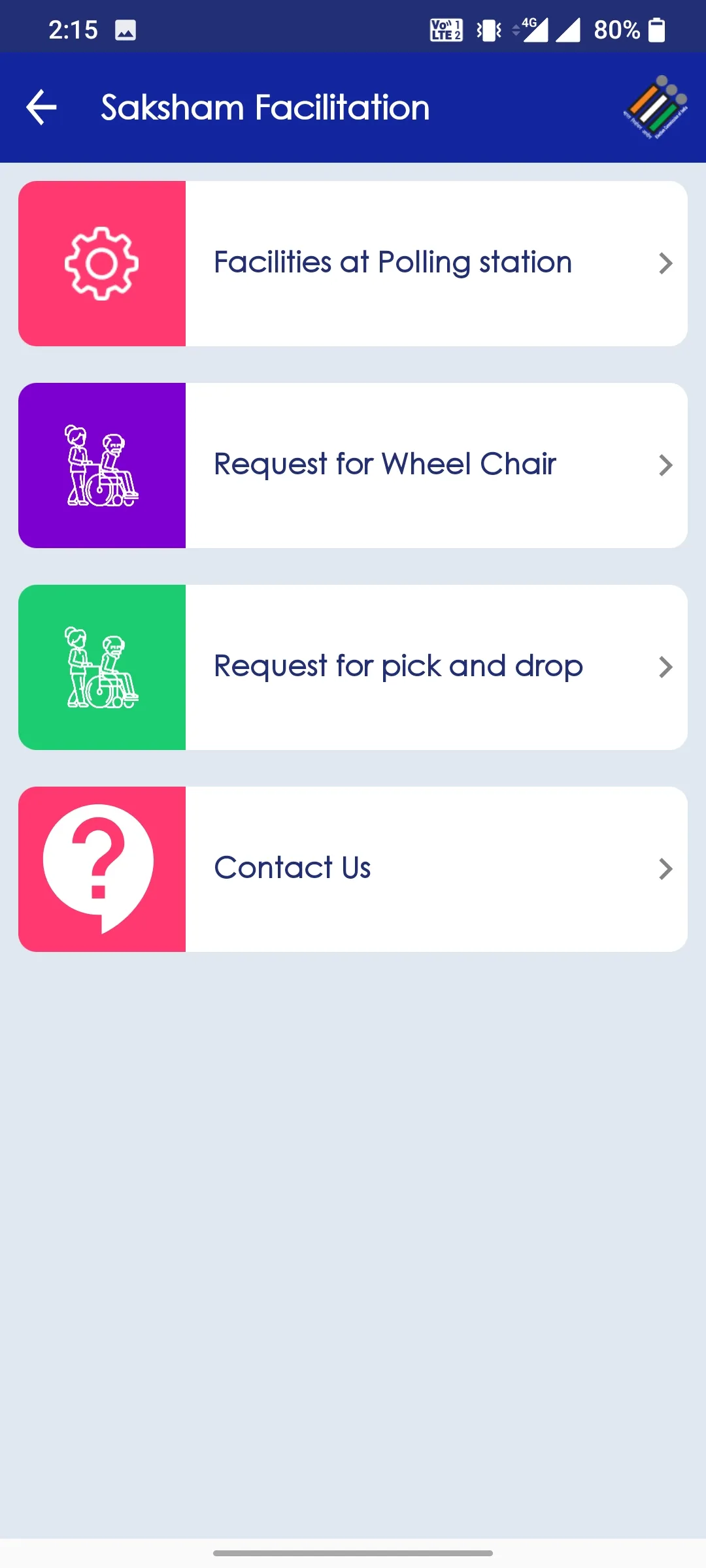Viewport: 706px width, 1568px height.
Task: Click the VoLTE indicator in status bar
Action: click(x=445, y=29)
